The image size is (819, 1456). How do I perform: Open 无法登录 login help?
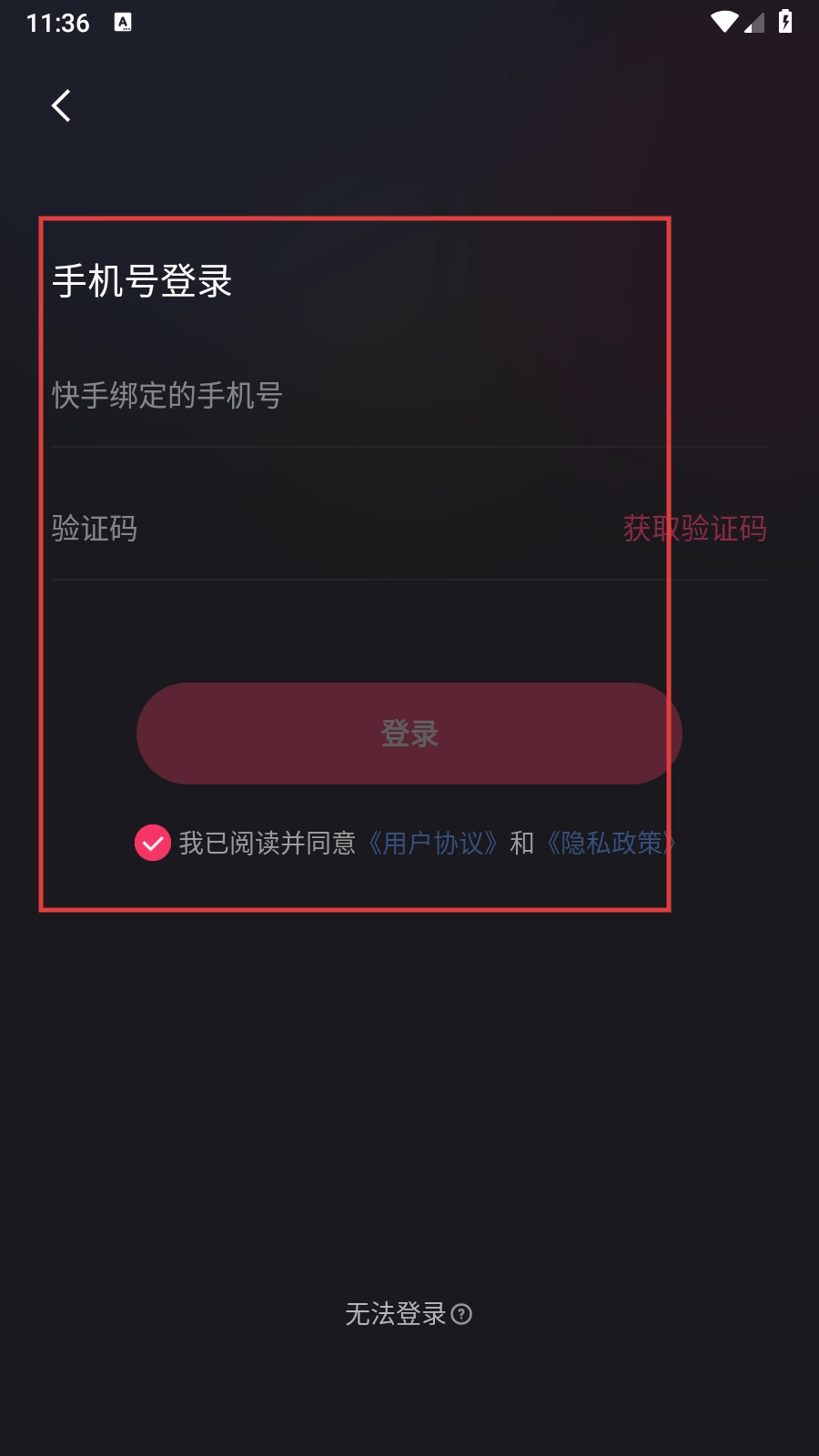408,1313
